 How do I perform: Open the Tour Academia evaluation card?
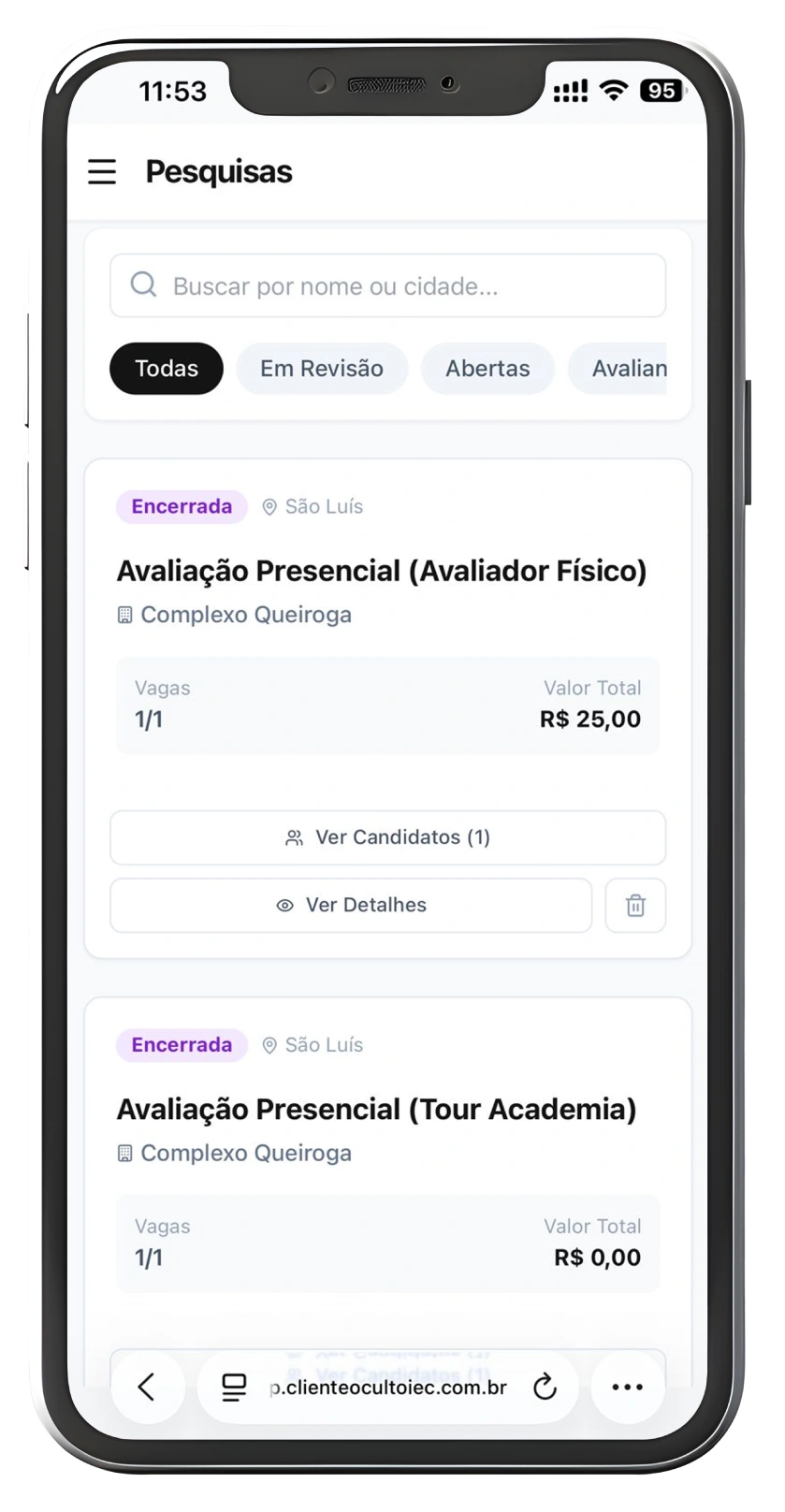click(376, 1110)
